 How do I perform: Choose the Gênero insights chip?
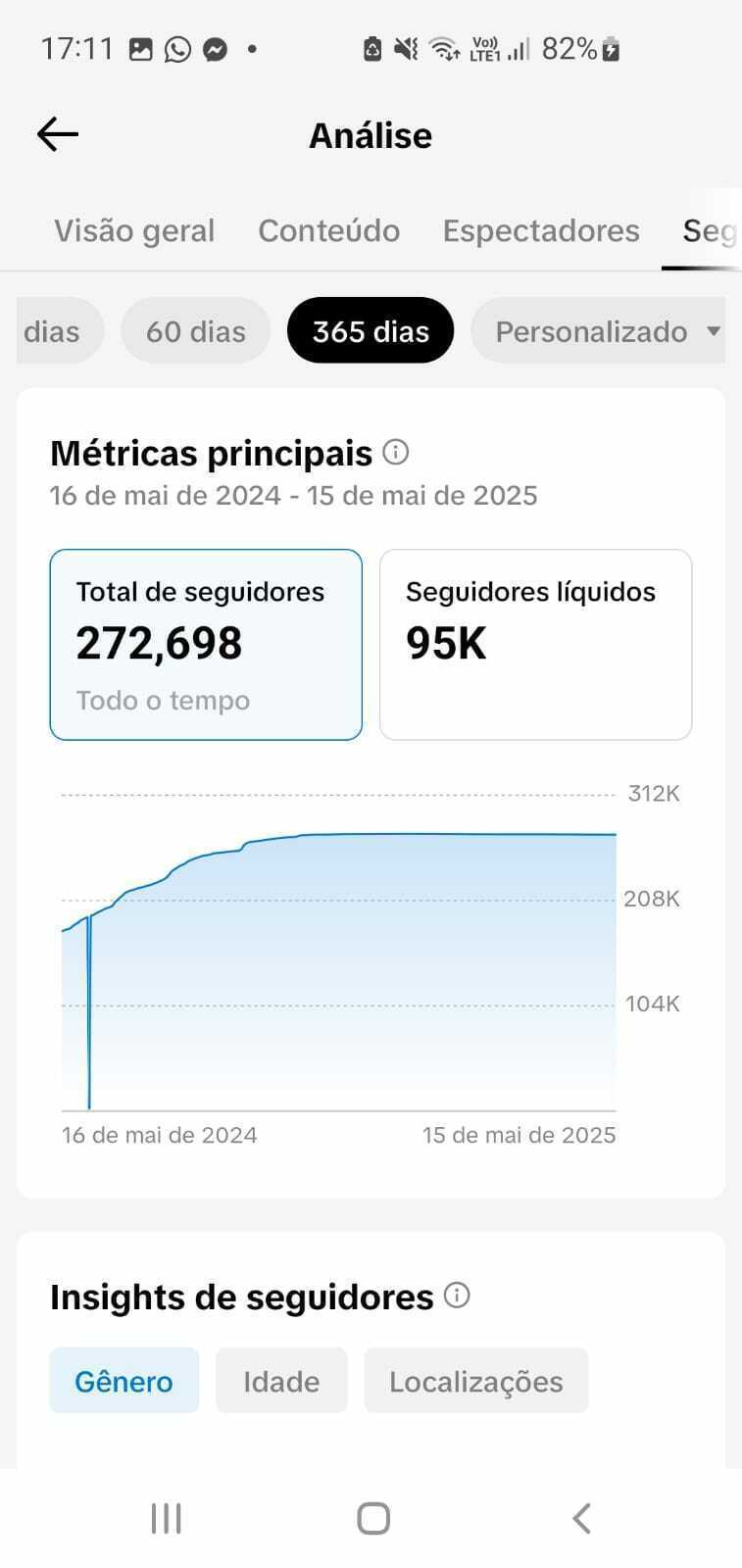coord(124,1381)
